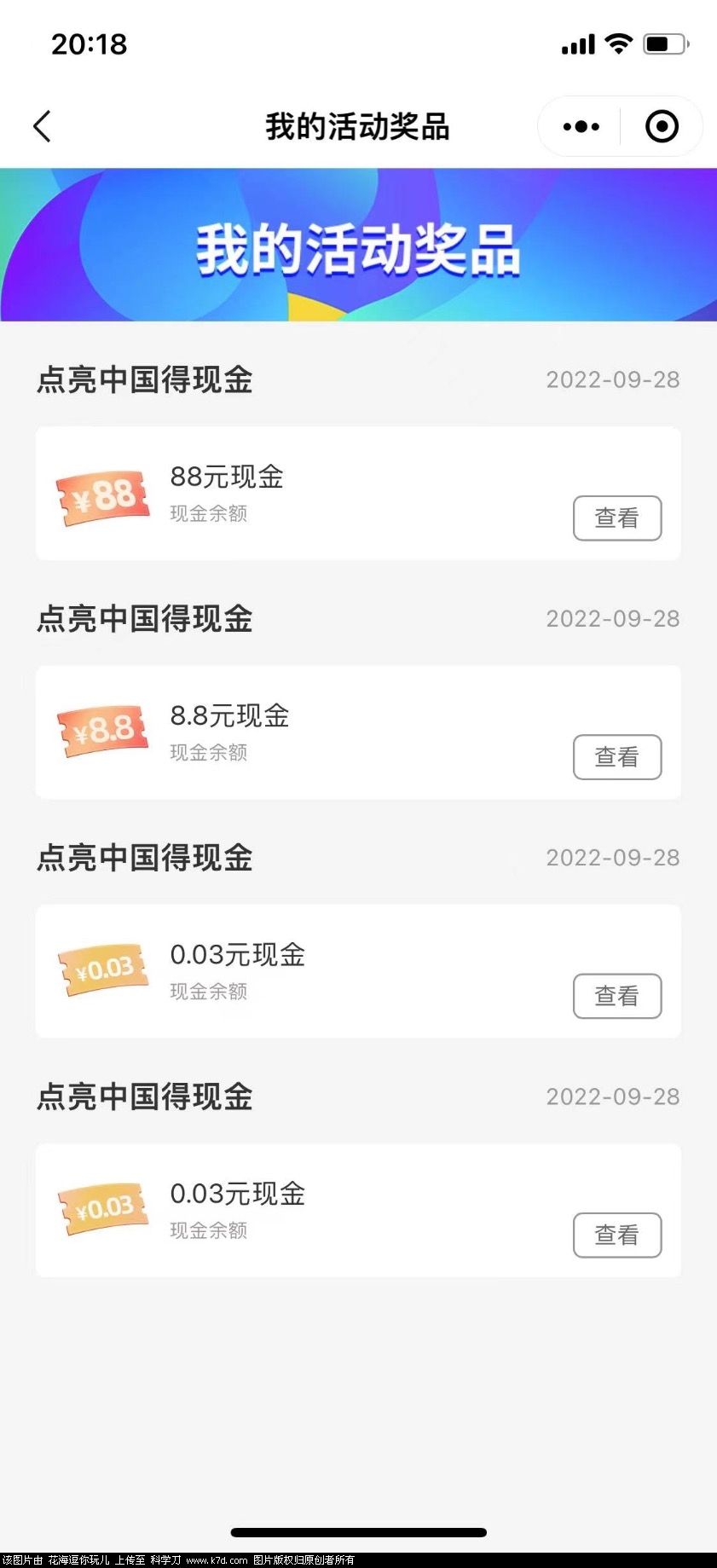Tap 查看 for the 88元现金 prize
Viewport: 717px width, 1568px height.
click(x=616, y=518)
